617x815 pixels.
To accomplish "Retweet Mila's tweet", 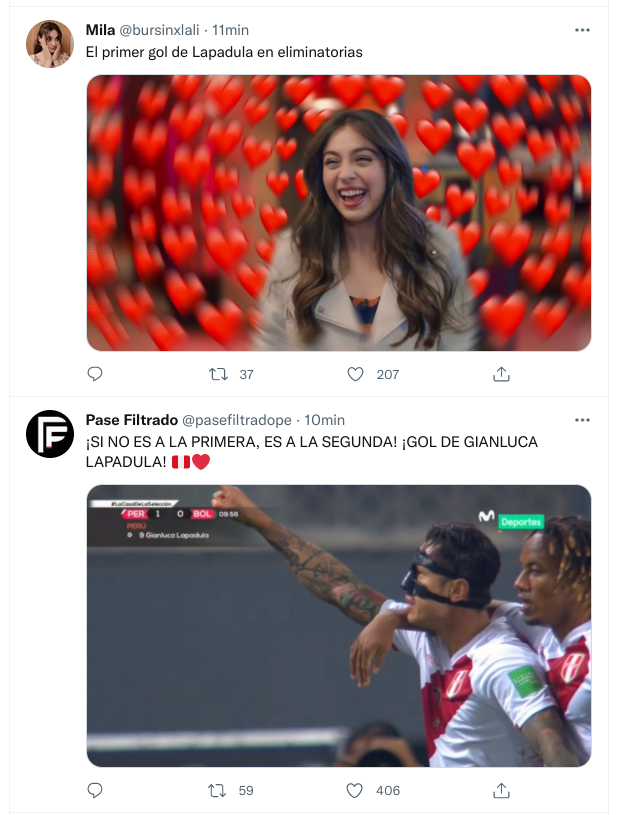I will click(x=218, y=374).
